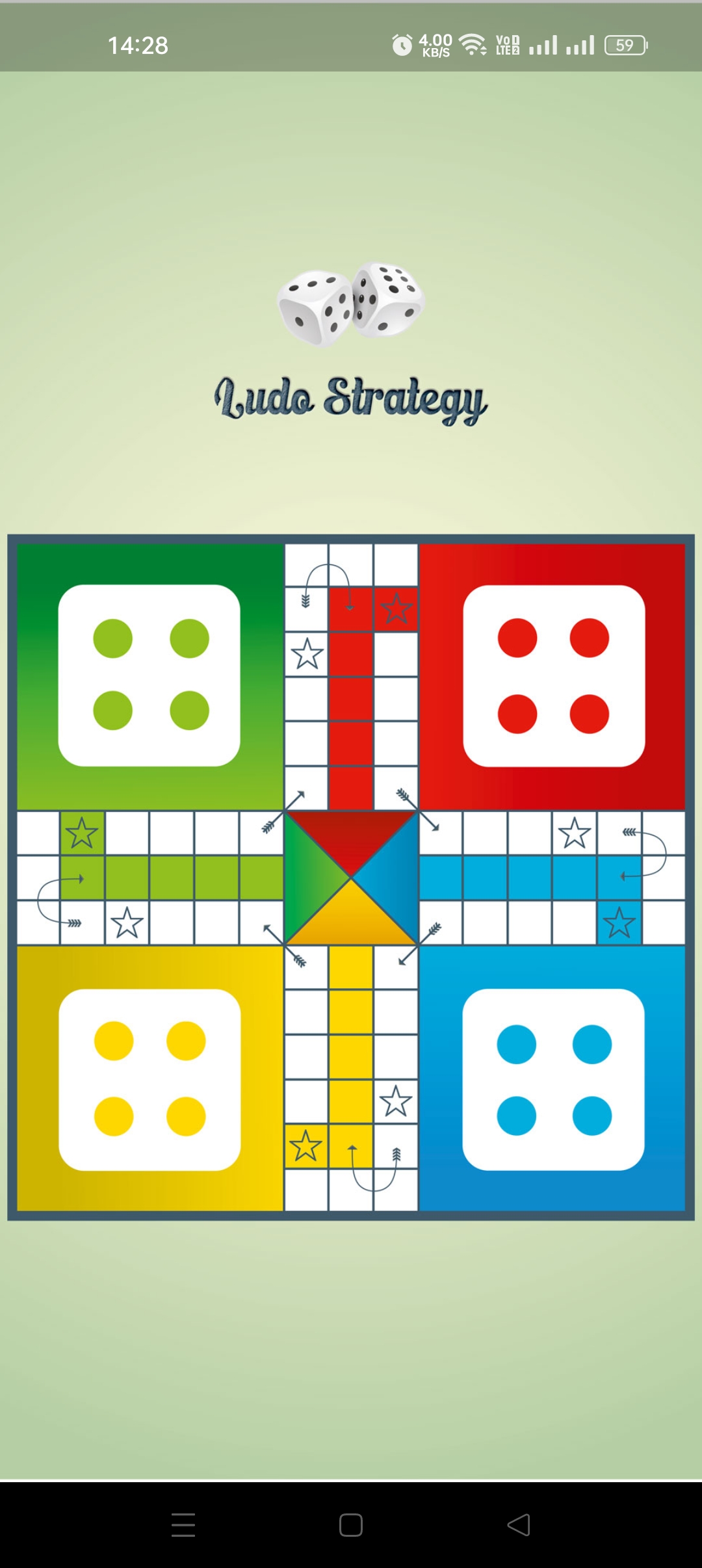Screen dimensions: 702x1568
Task: Go back using the system back button
Action: pyautogui.click(x=519, y=1524)
